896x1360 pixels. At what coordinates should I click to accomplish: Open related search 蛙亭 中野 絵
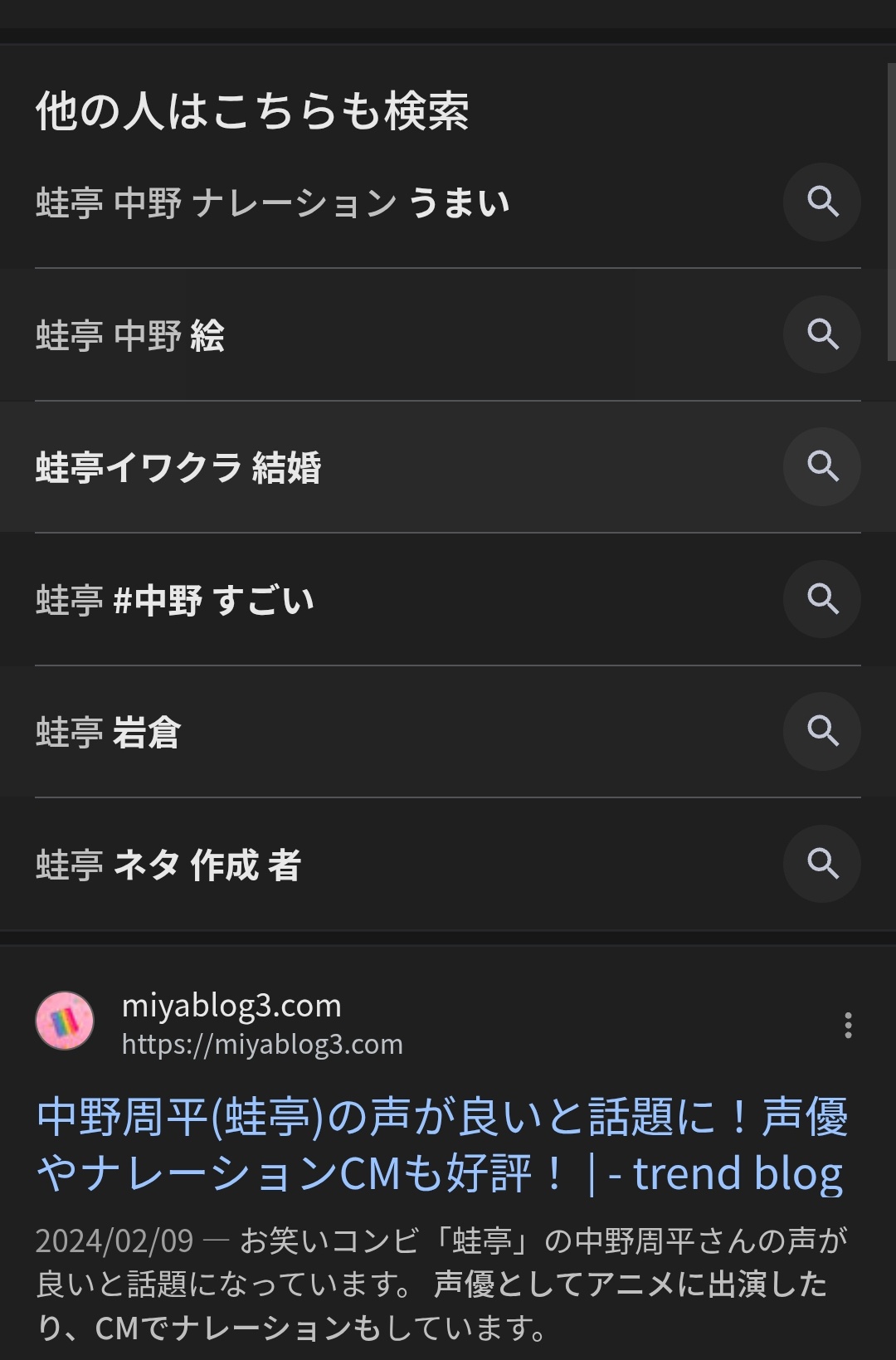click(131, 335)
